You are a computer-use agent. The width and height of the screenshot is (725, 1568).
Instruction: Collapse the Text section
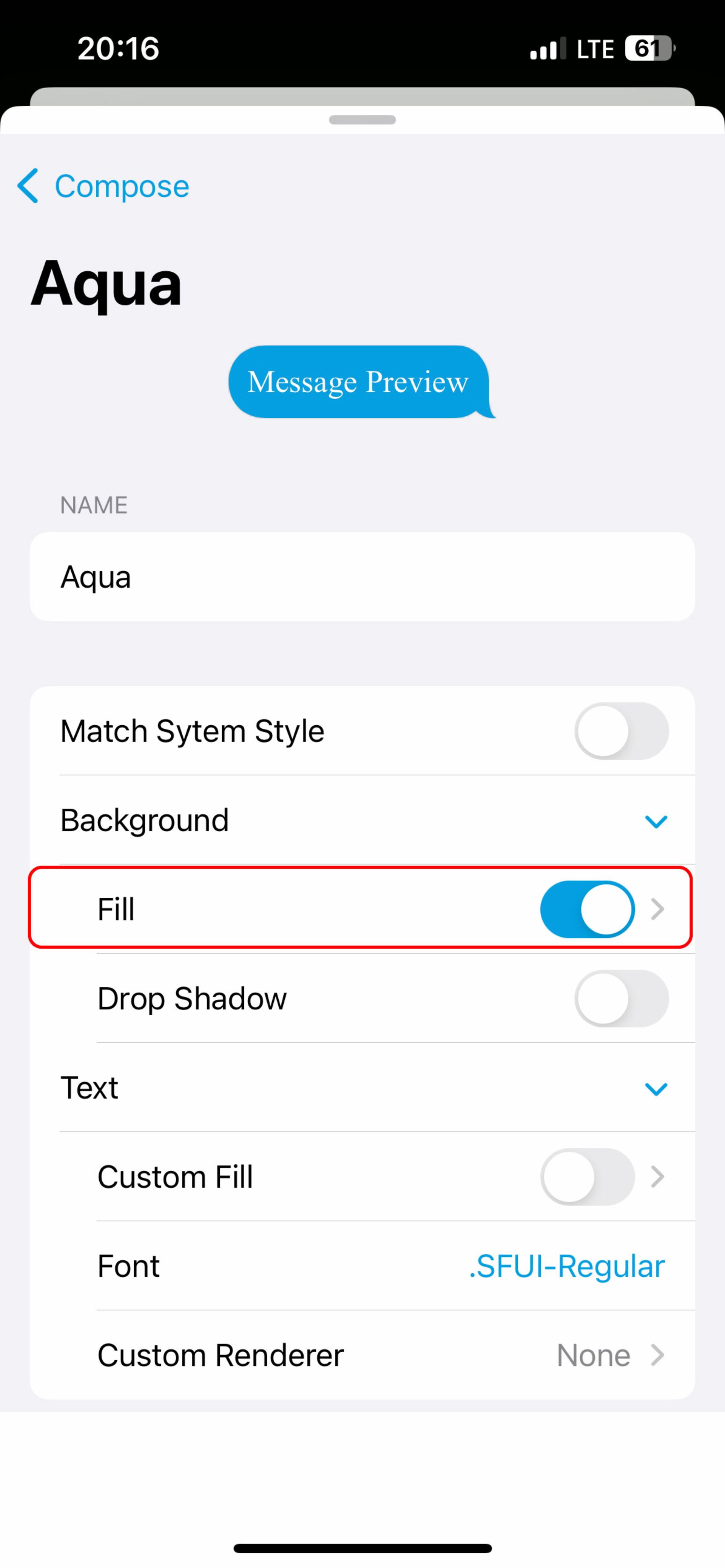click(656, 1088)
